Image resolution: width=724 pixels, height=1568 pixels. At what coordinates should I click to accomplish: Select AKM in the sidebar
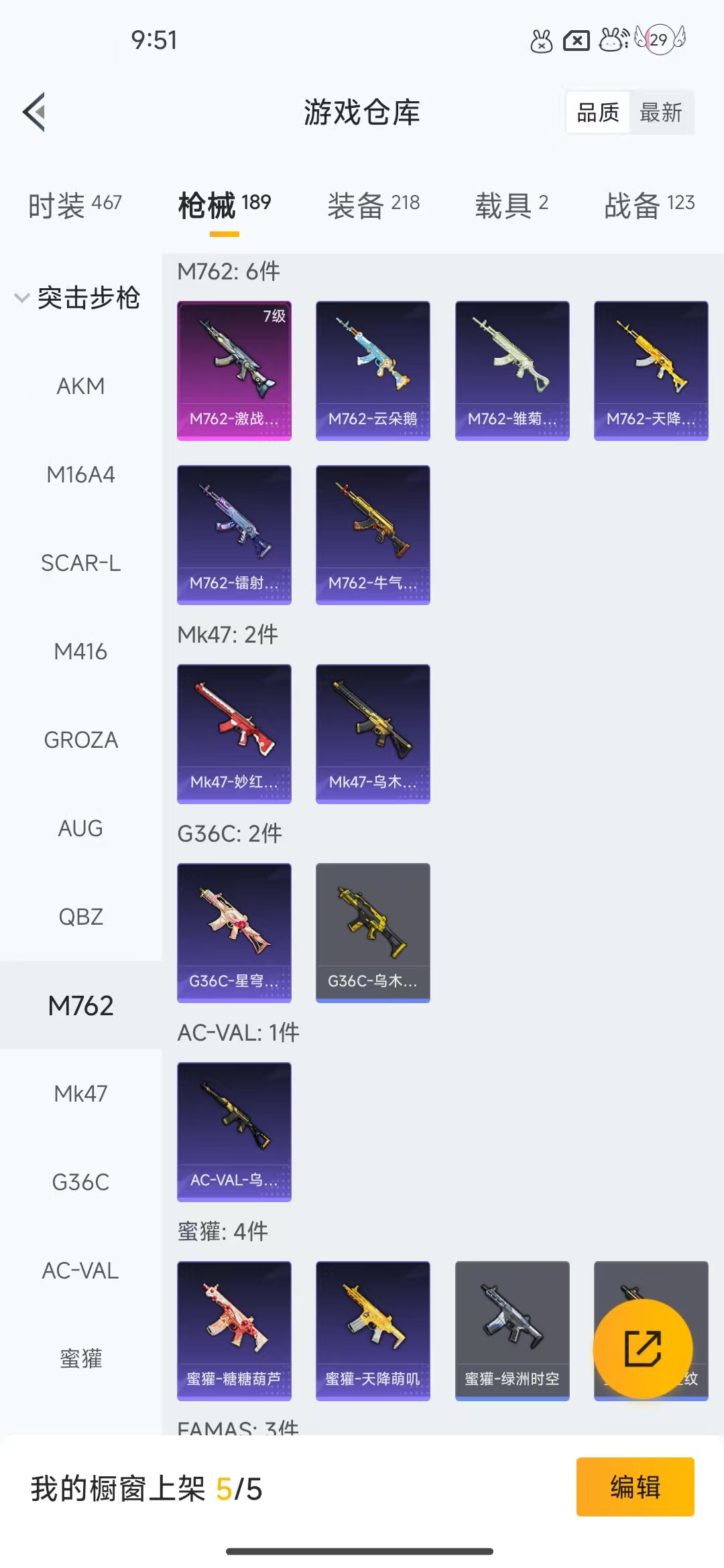[80, 386]
